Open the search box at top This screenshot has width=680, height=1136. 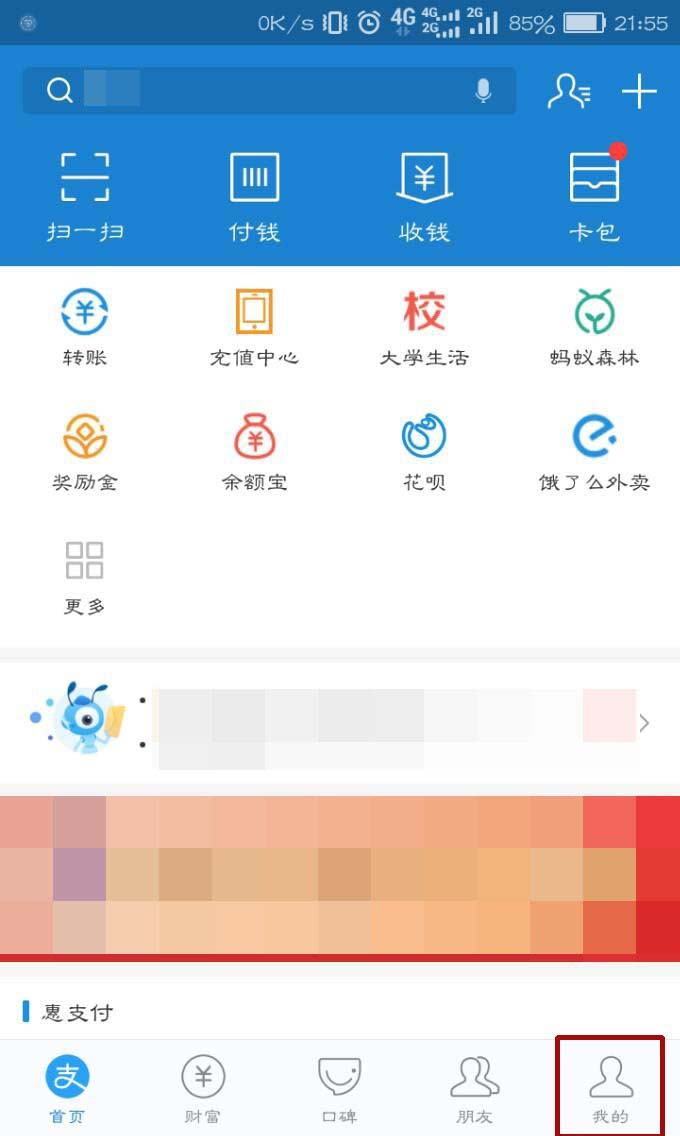pos(260,92)
